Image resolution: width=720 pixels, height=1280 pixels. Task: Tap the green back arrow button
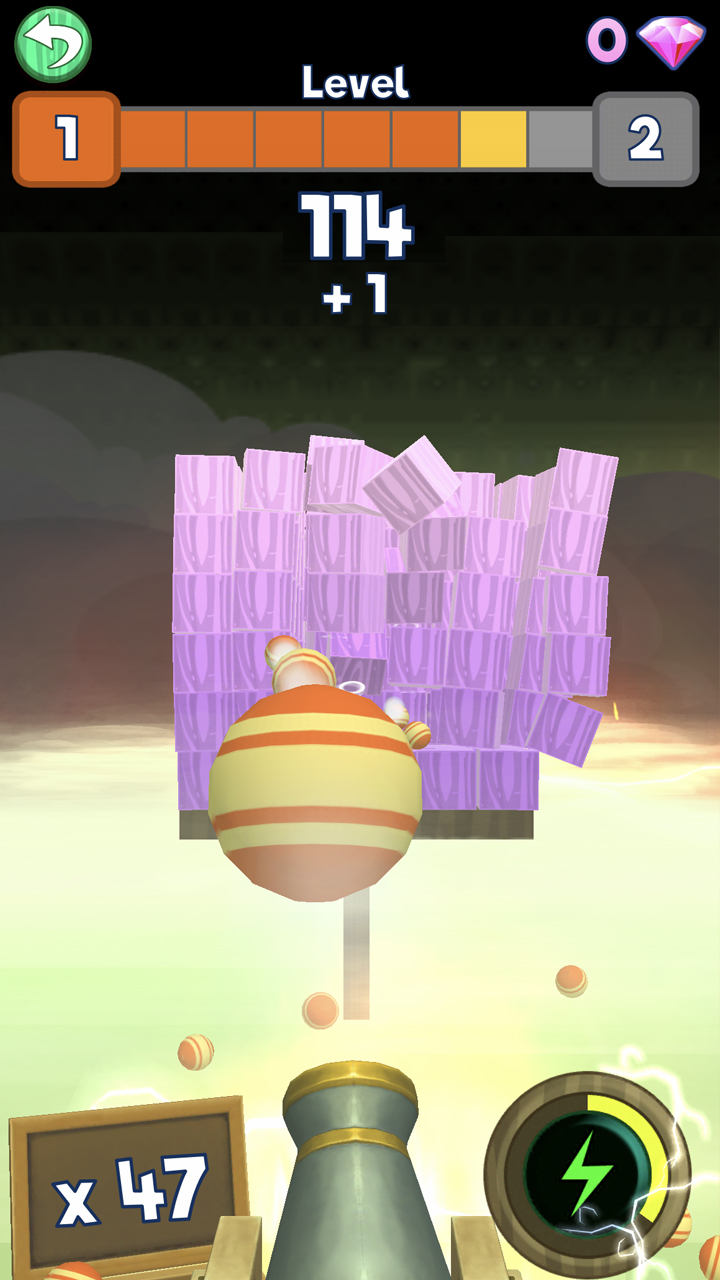pos(53,44)
